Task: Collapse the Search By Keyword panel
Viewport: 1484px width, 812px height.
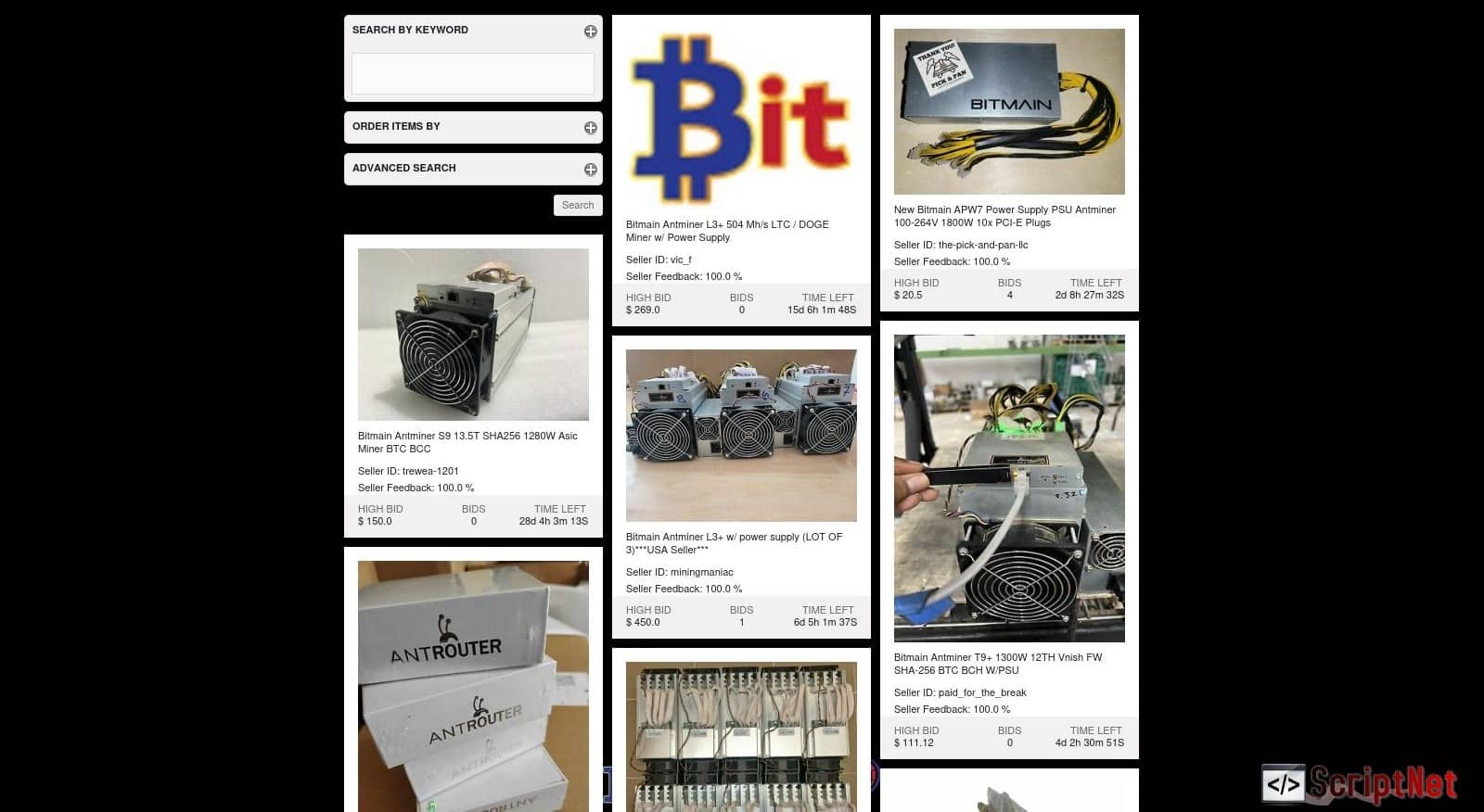Action: coord(591,32)
